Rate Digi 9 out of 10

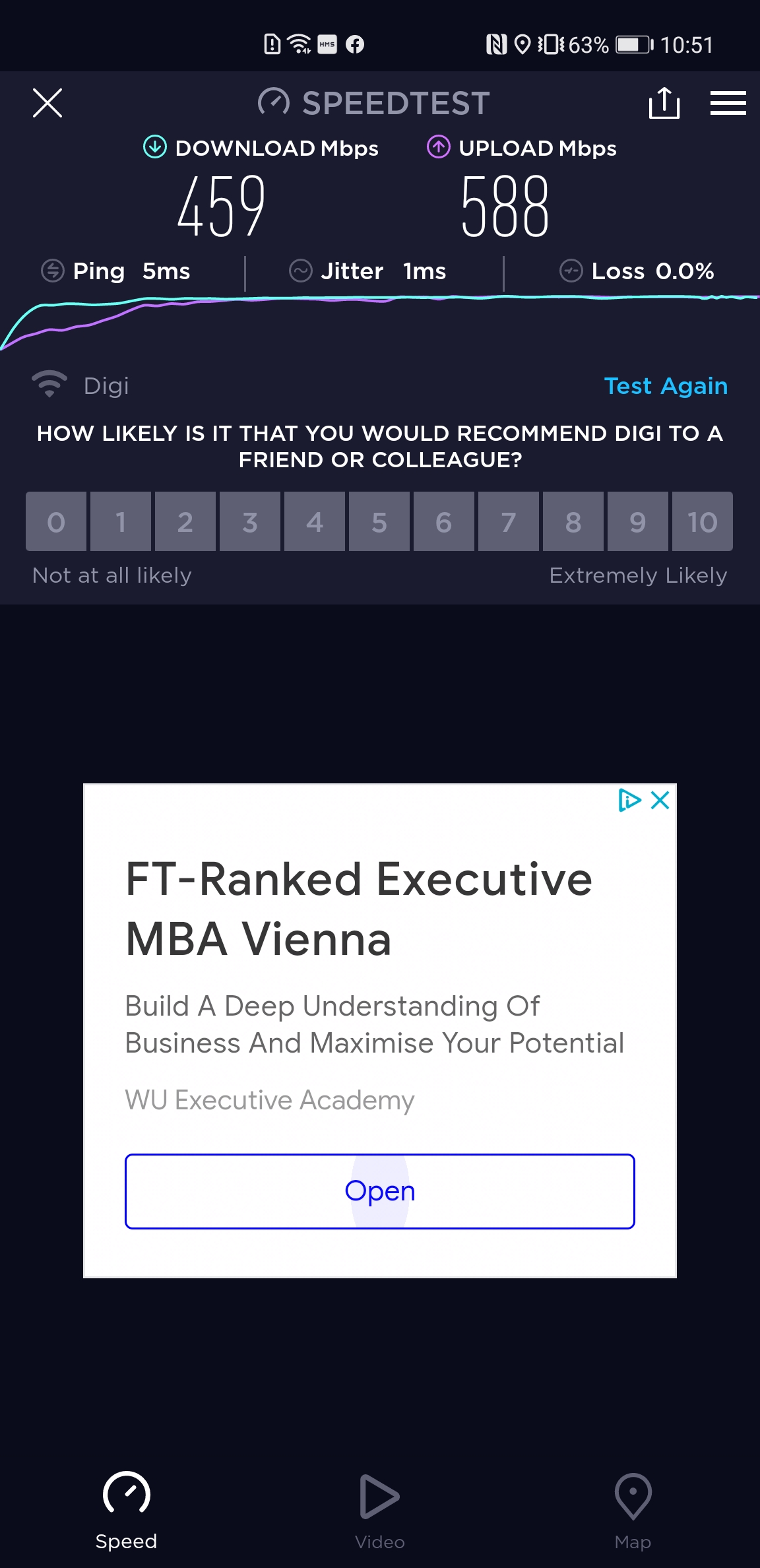tap(638, 521)
